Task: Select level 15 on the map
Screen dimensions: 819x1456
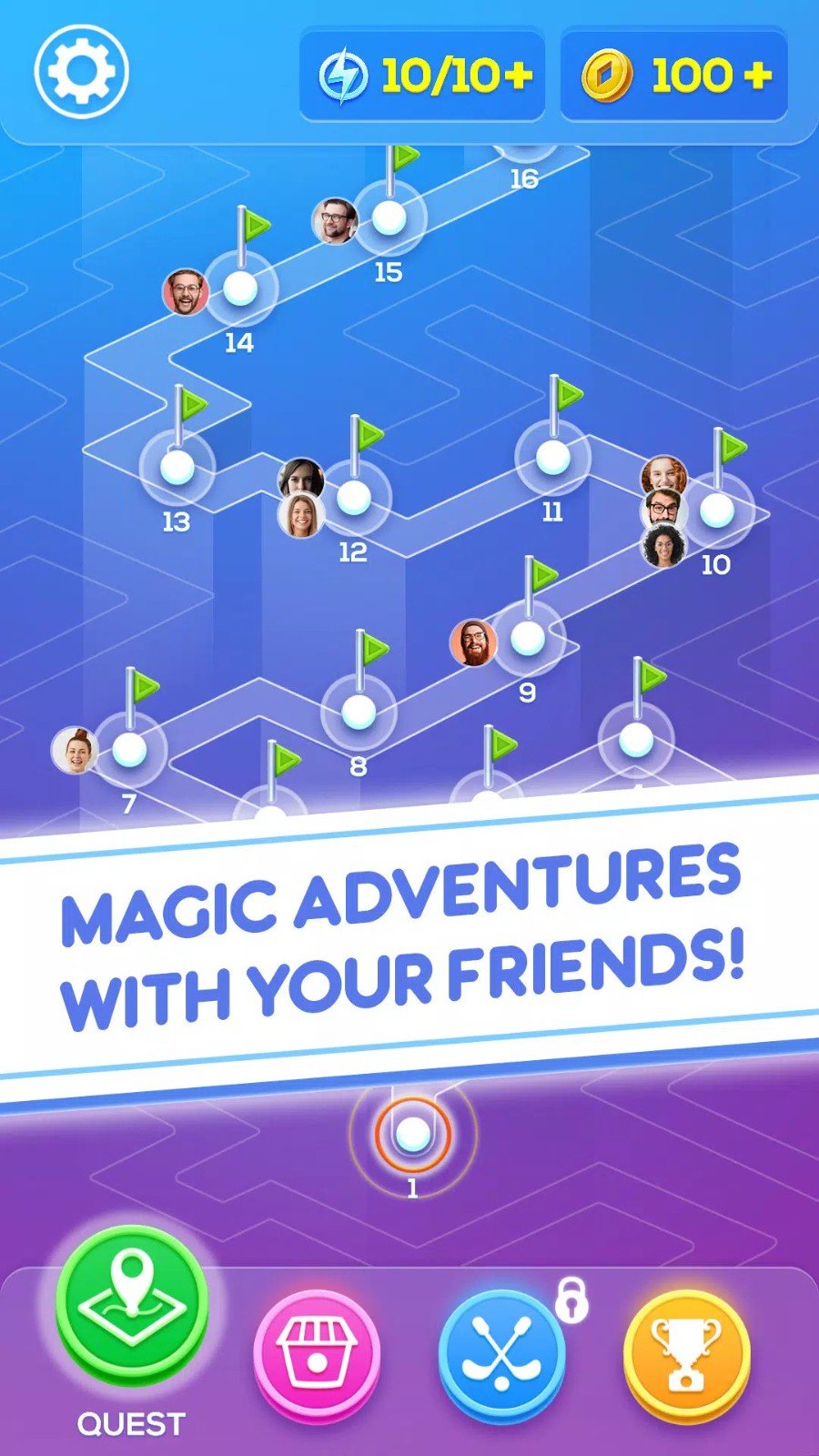Action: point(389,218)
